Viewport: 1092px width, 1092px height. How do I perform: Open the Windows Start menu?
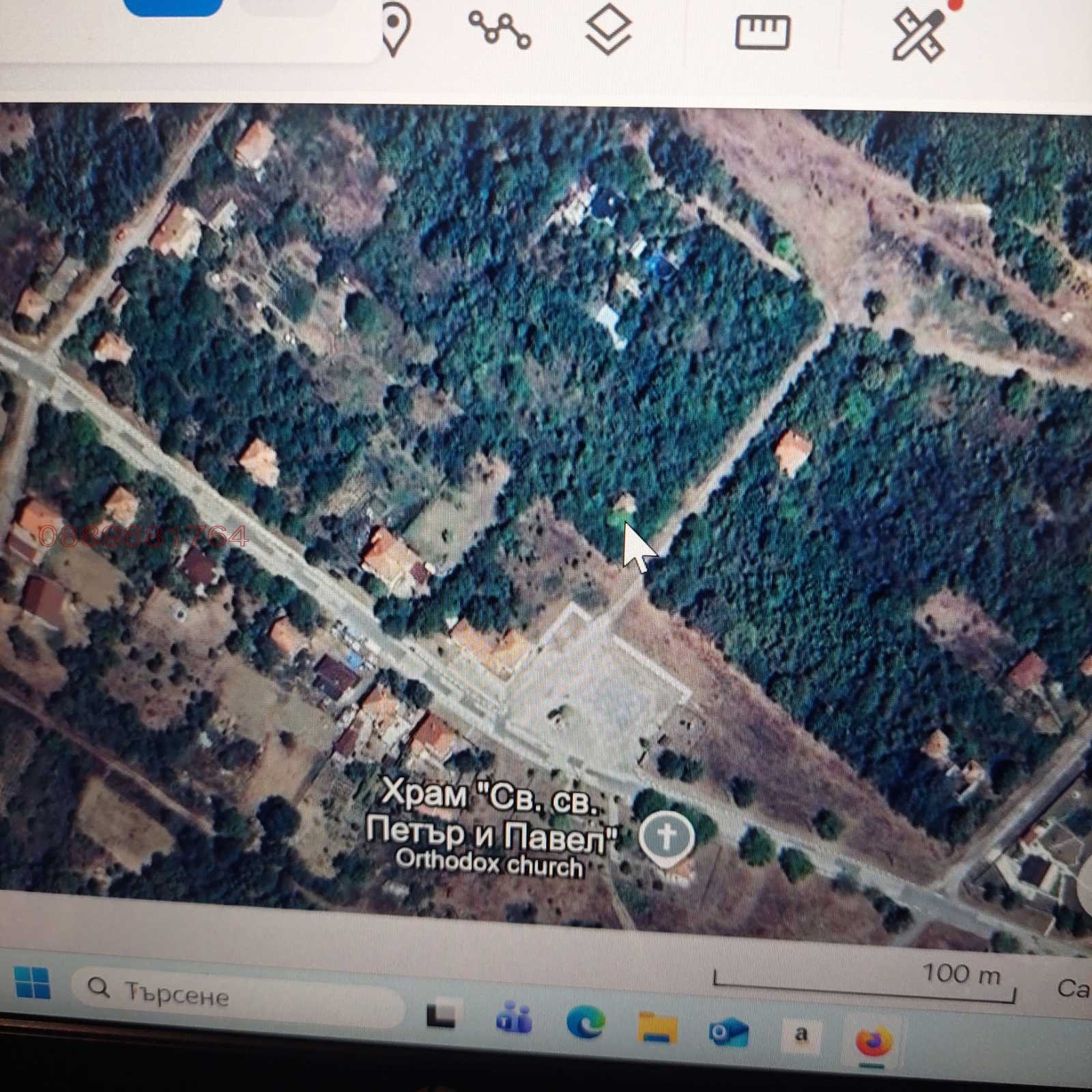32,983
